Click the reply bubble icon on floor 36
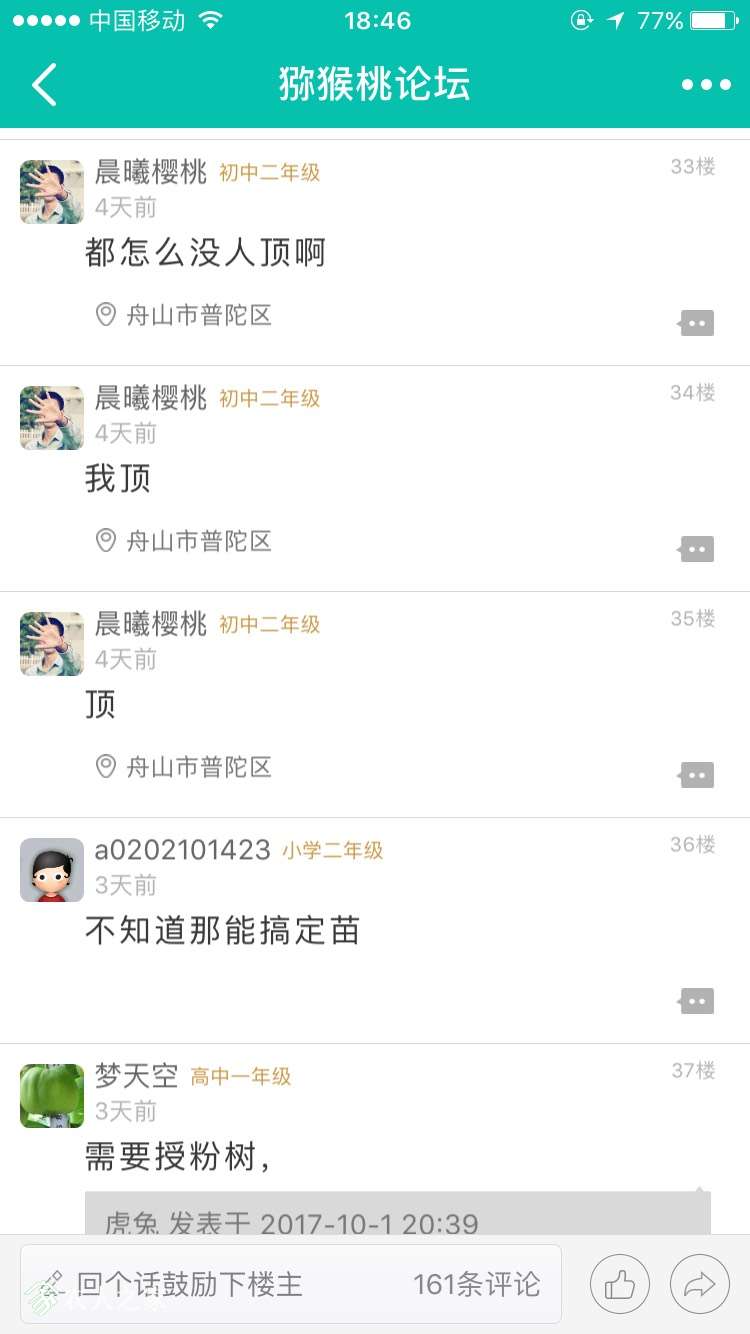This screenshot has width=750, height=1334. pyautogui.click(x=696, y=1000)
